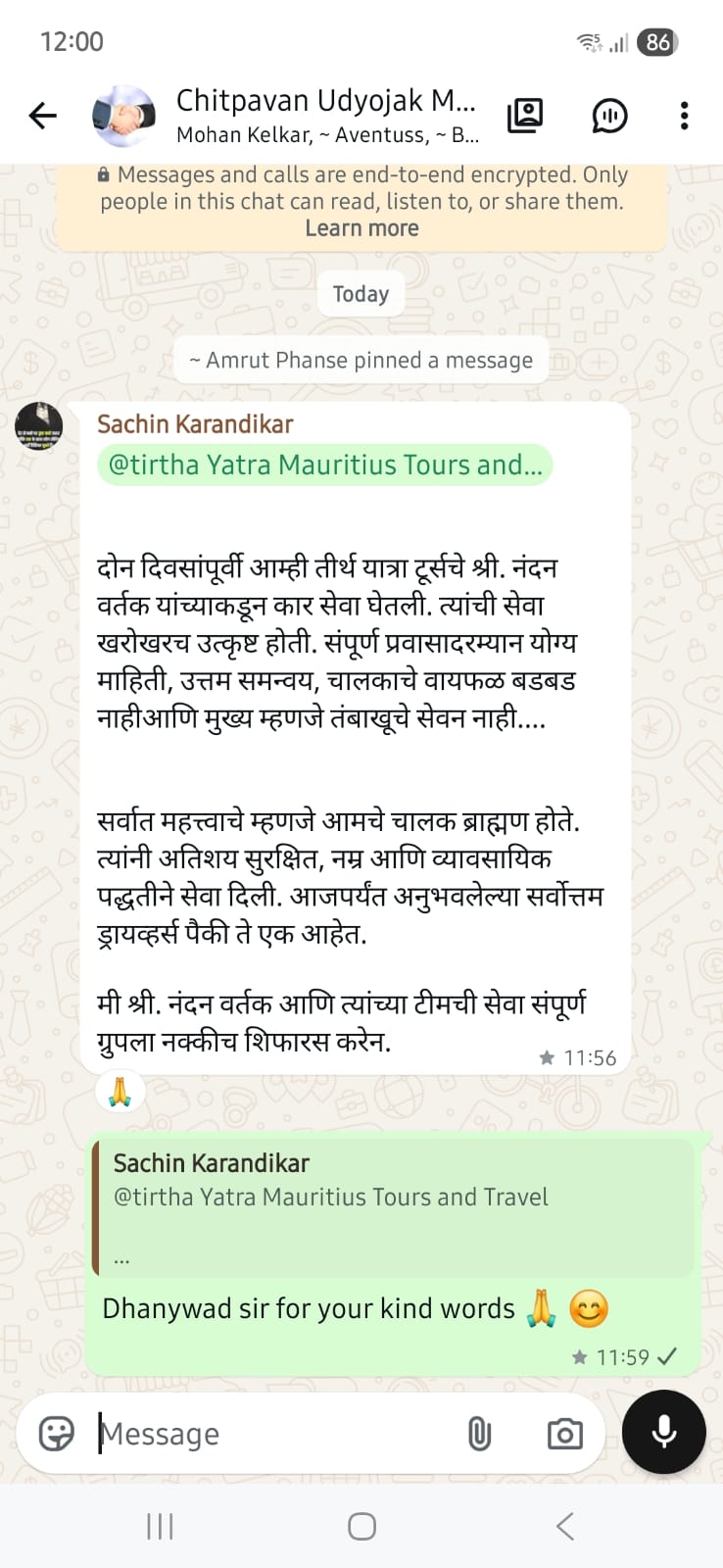
Task: Open Sachin Karandikar's profile picture
Action: point(39,426)
